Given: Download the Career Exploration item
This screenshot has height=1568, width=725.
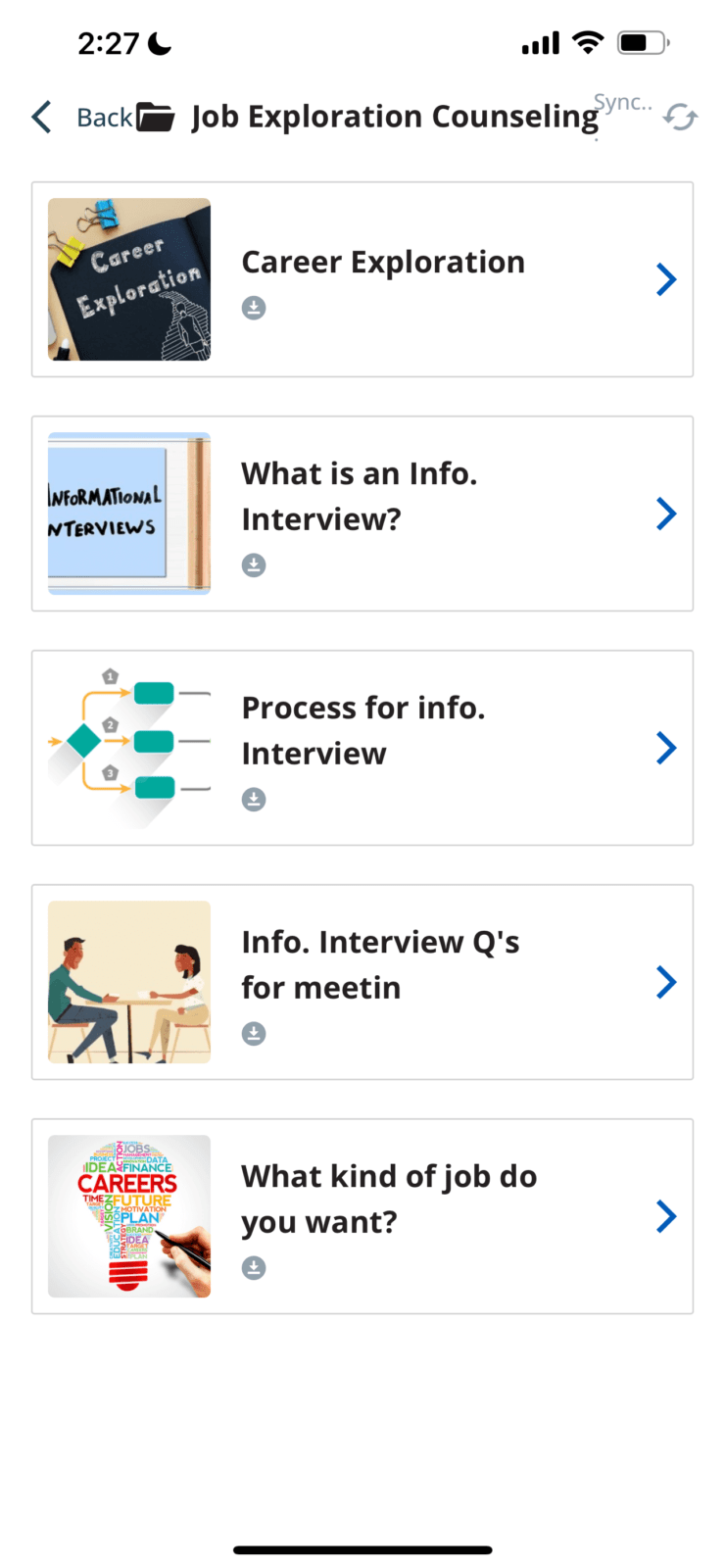Looking at the screenshot, I should coord(254,308).
